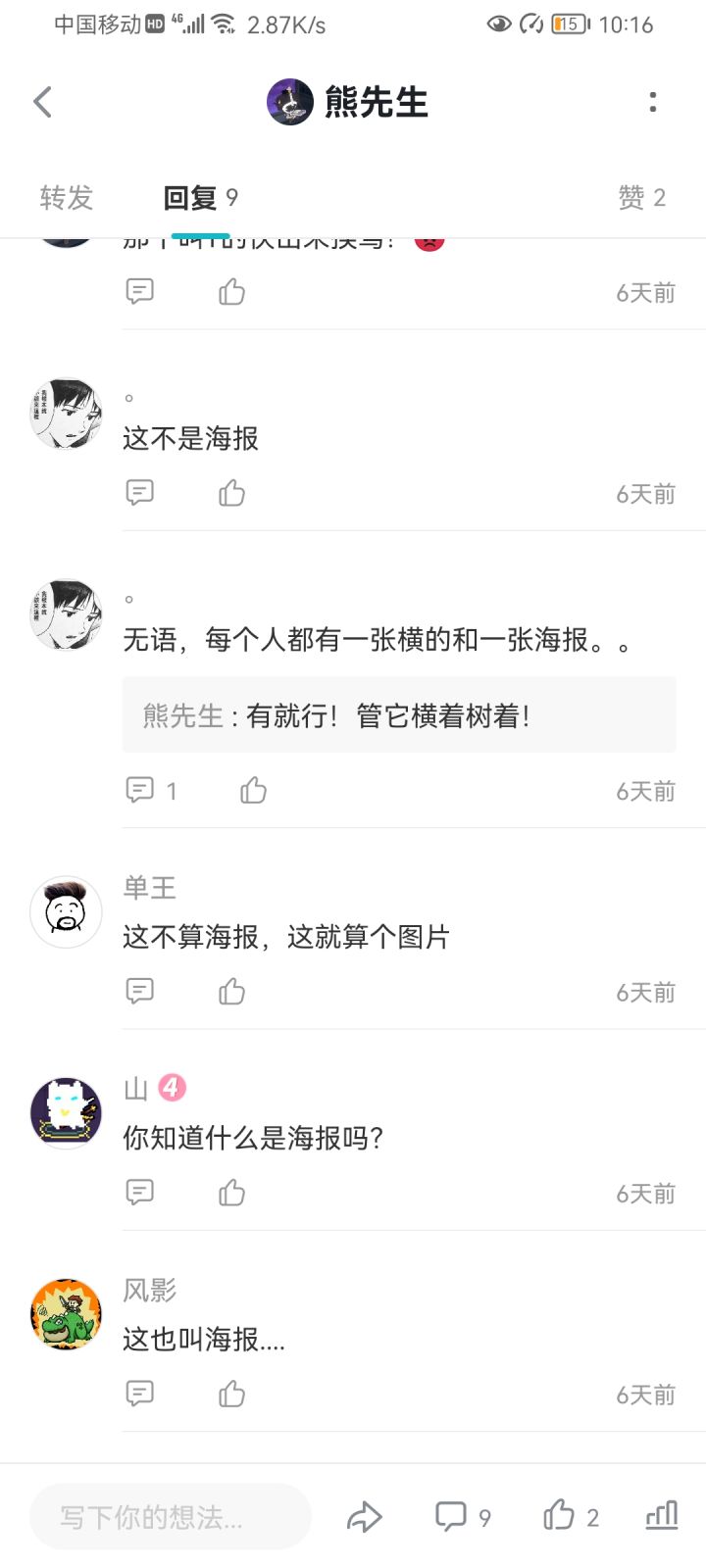Like 风影's comment
This screenshot has height=1568, width=706.
click(x=232, y=1394)
